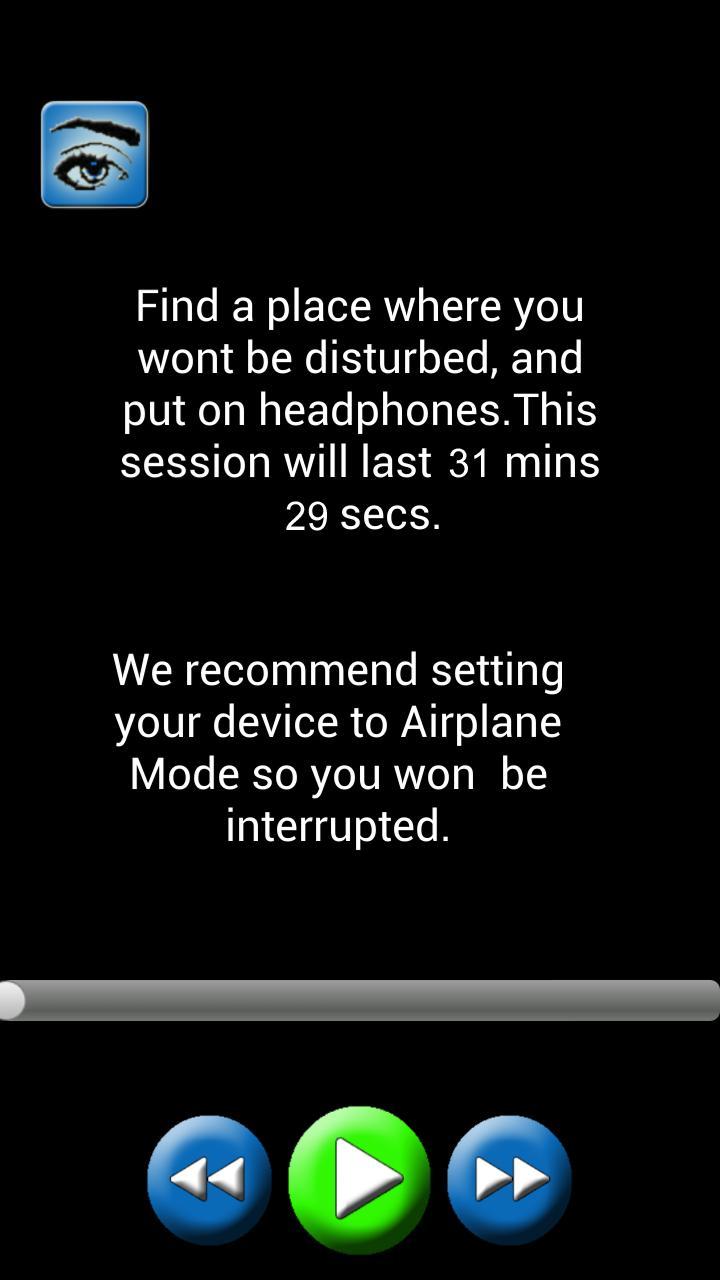
Task: Tap the blue fast-forward button
Action: pos(509,1180)
